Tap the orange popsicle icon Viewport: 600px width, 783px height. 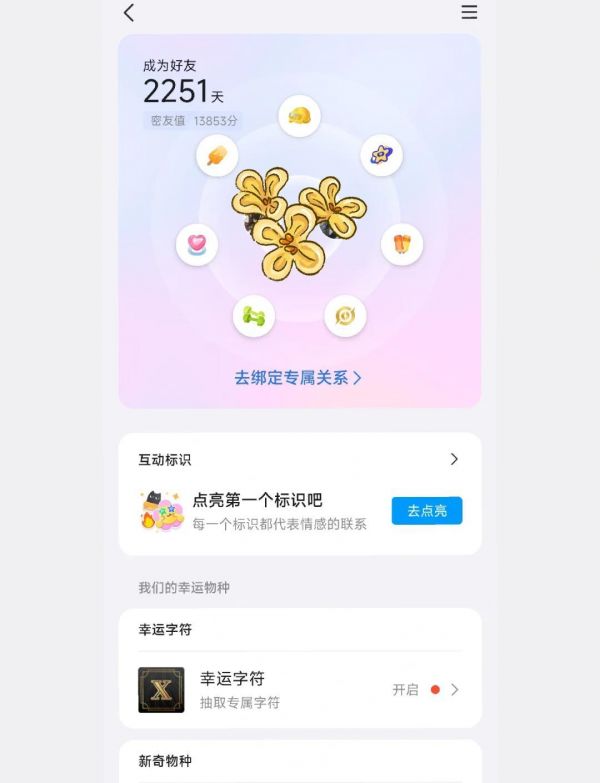(218, 155)
